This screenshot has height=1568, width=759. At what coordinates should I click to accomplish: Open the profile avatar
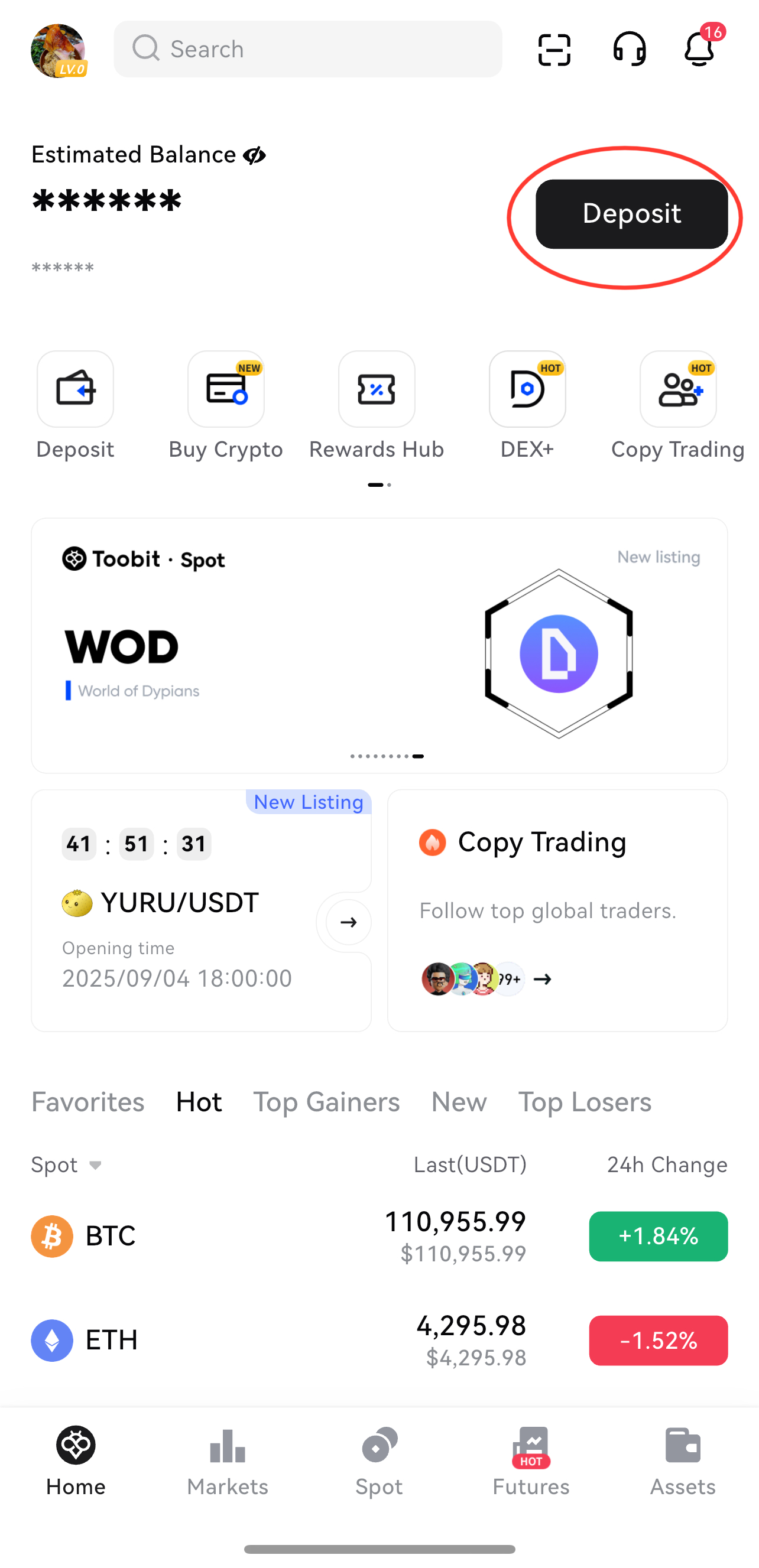tap(58, 51)
